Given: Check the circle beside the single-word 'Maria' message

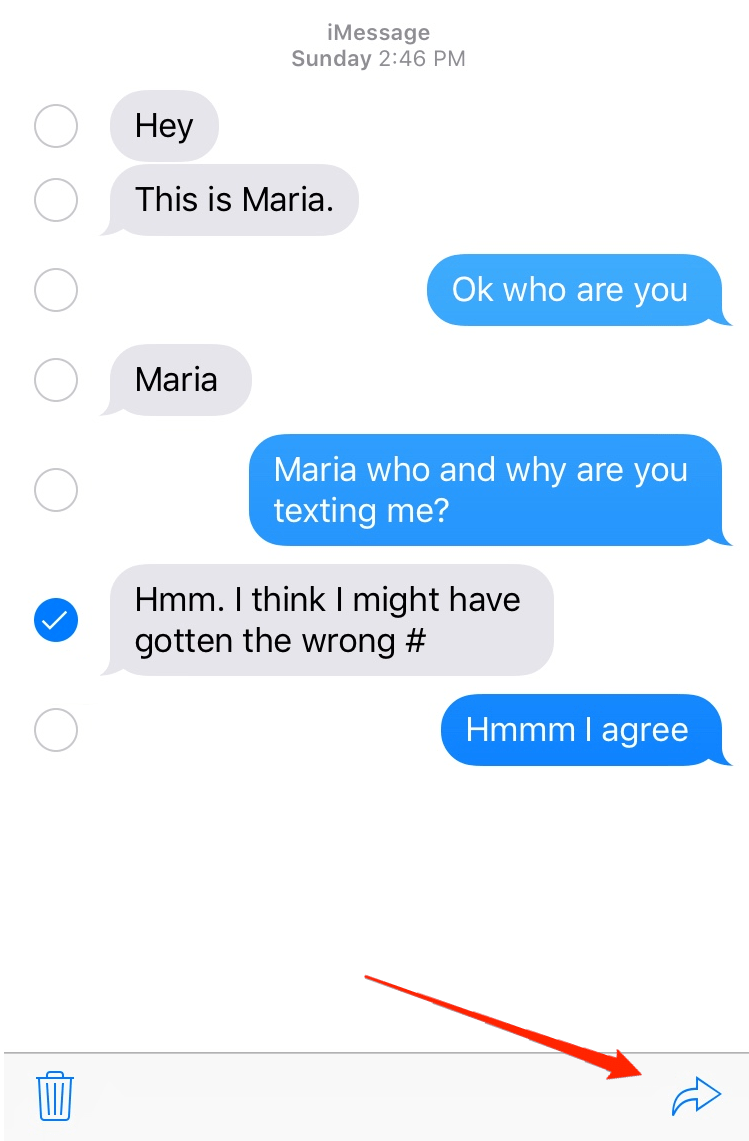Looking at the screenshot, I should 56,380.
